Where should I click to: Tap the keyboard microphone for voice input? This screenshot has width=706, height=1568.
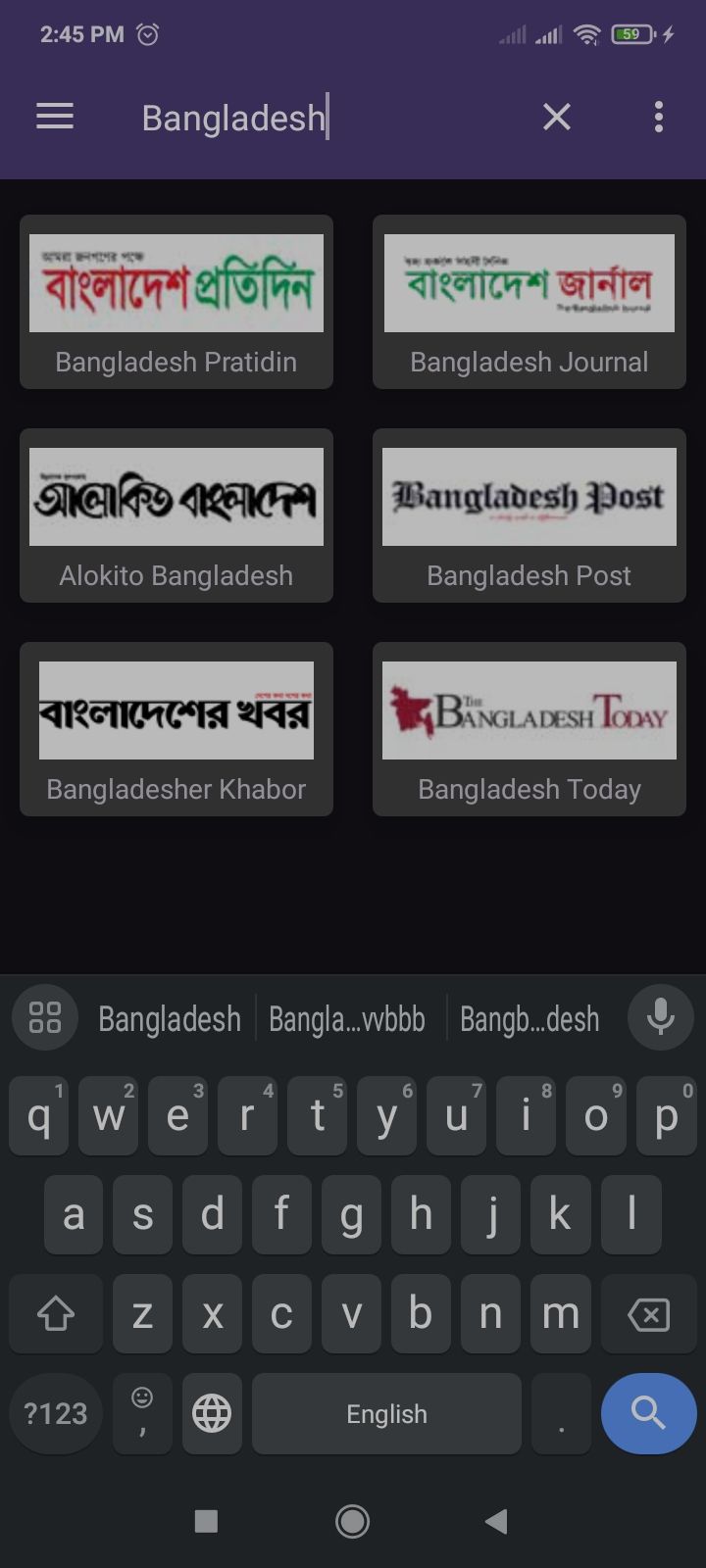coord(661,1018)
